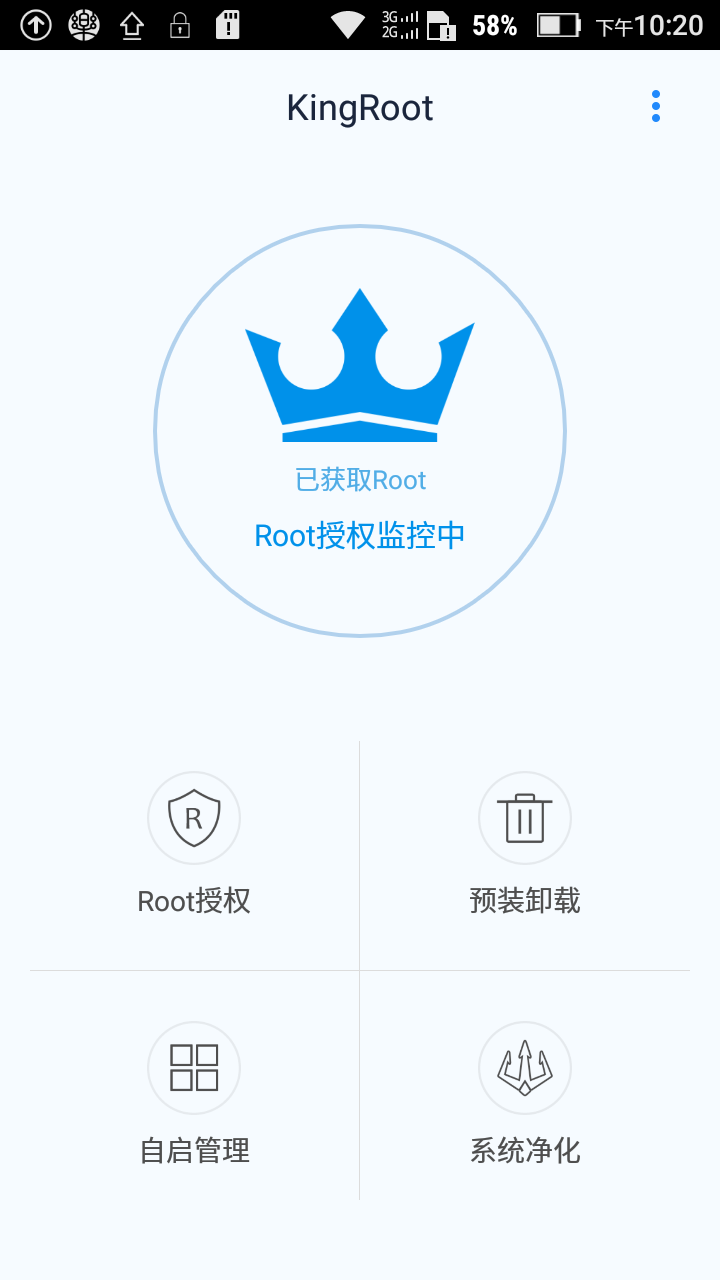Select the Root授权 text label
720x1280 pixels.
pyautogui.click(x=194, y=901)
